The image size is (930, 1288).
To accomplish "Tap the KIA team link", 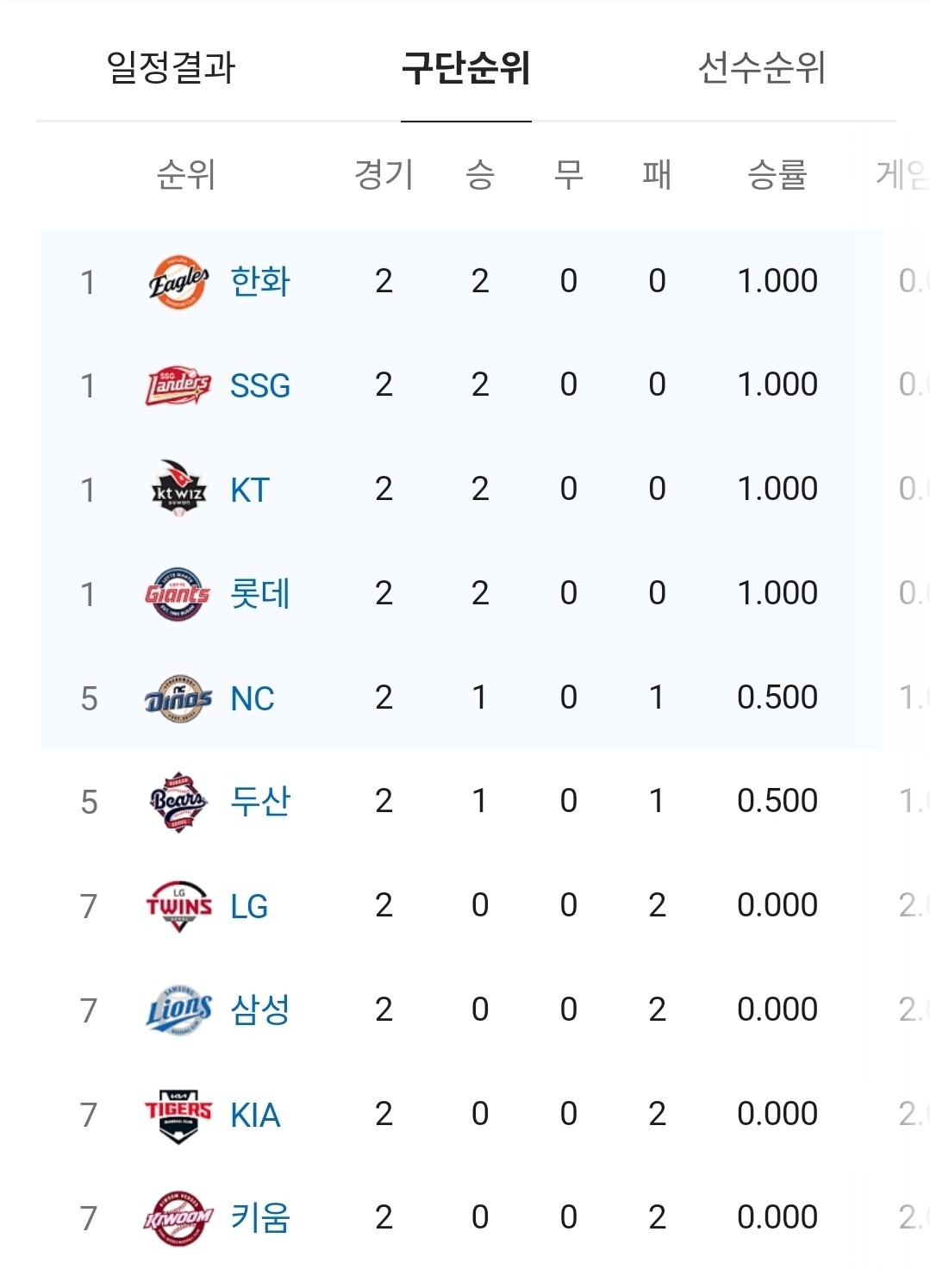I will point(255,1115).
